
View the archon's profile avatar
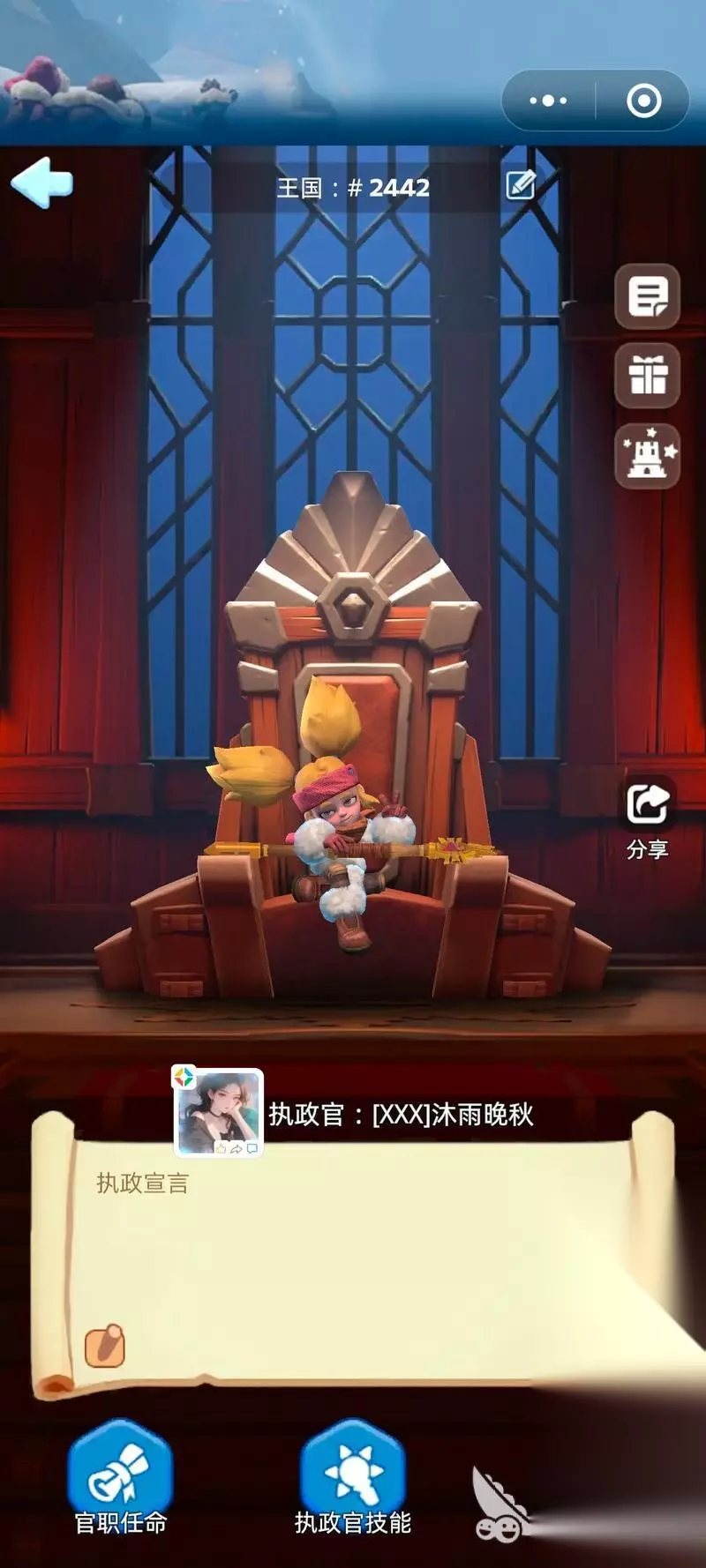click(x=219, y=1112)
